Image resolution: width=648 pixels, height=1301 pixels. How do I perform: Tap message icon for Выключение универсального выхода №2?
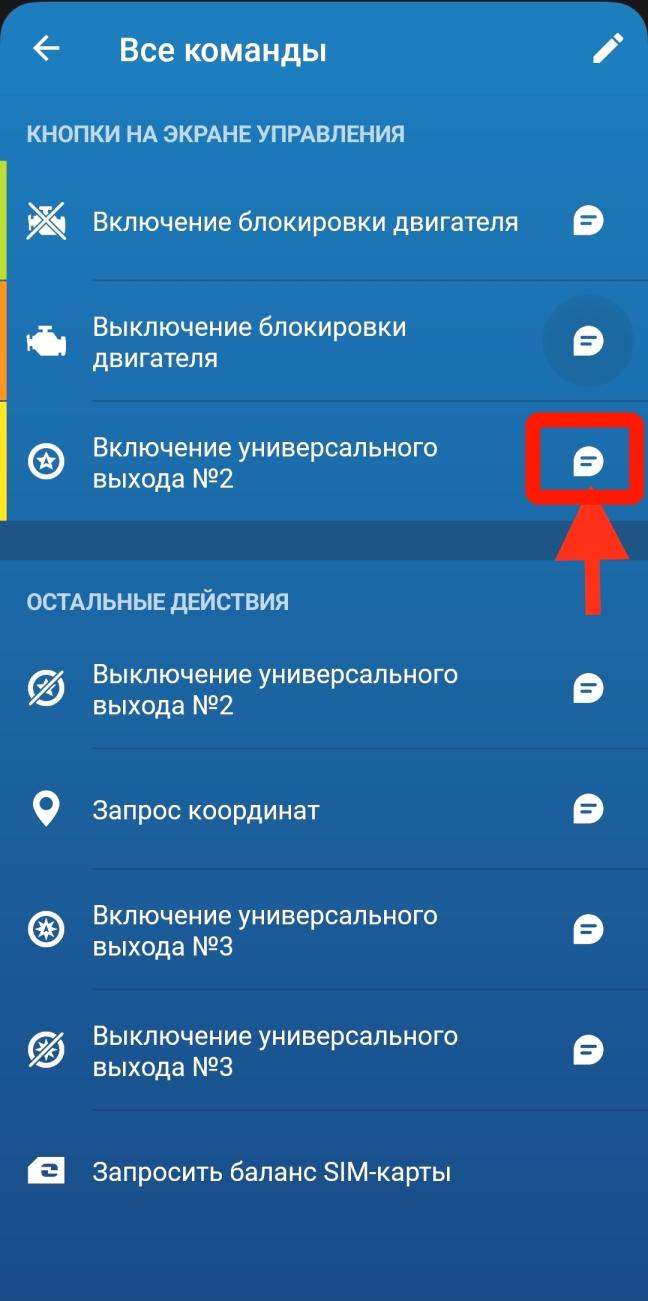tap(588, 689)
